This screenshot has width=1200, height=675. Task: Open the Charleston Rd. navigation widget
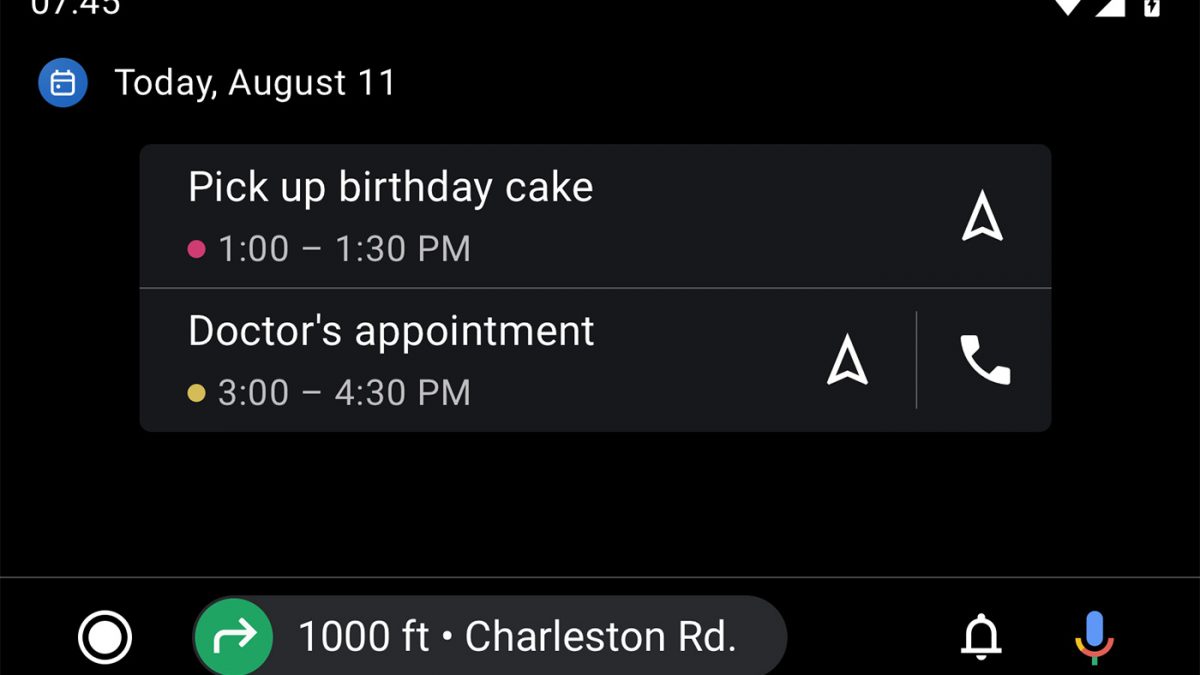point(490,637)
